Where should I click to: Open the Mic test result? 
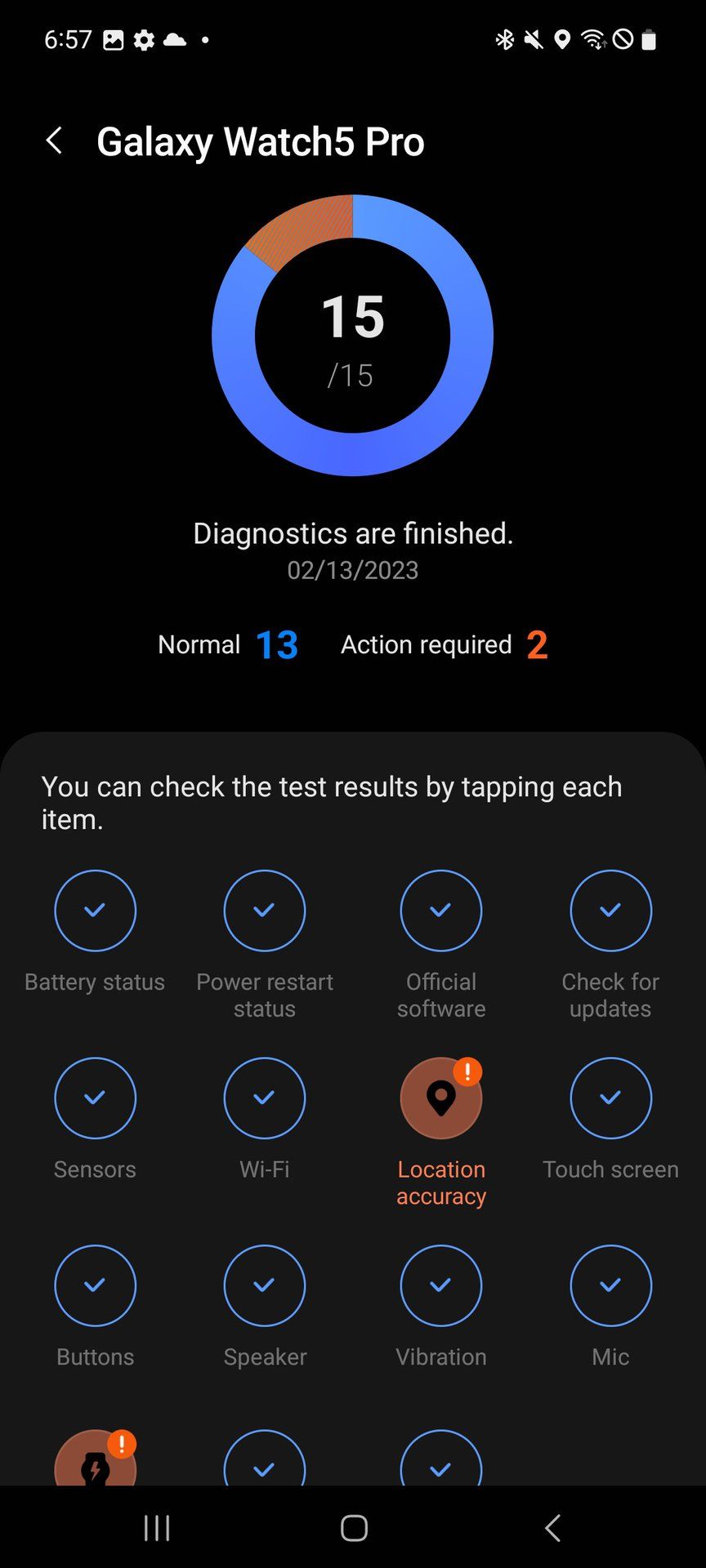[611, 1285]
